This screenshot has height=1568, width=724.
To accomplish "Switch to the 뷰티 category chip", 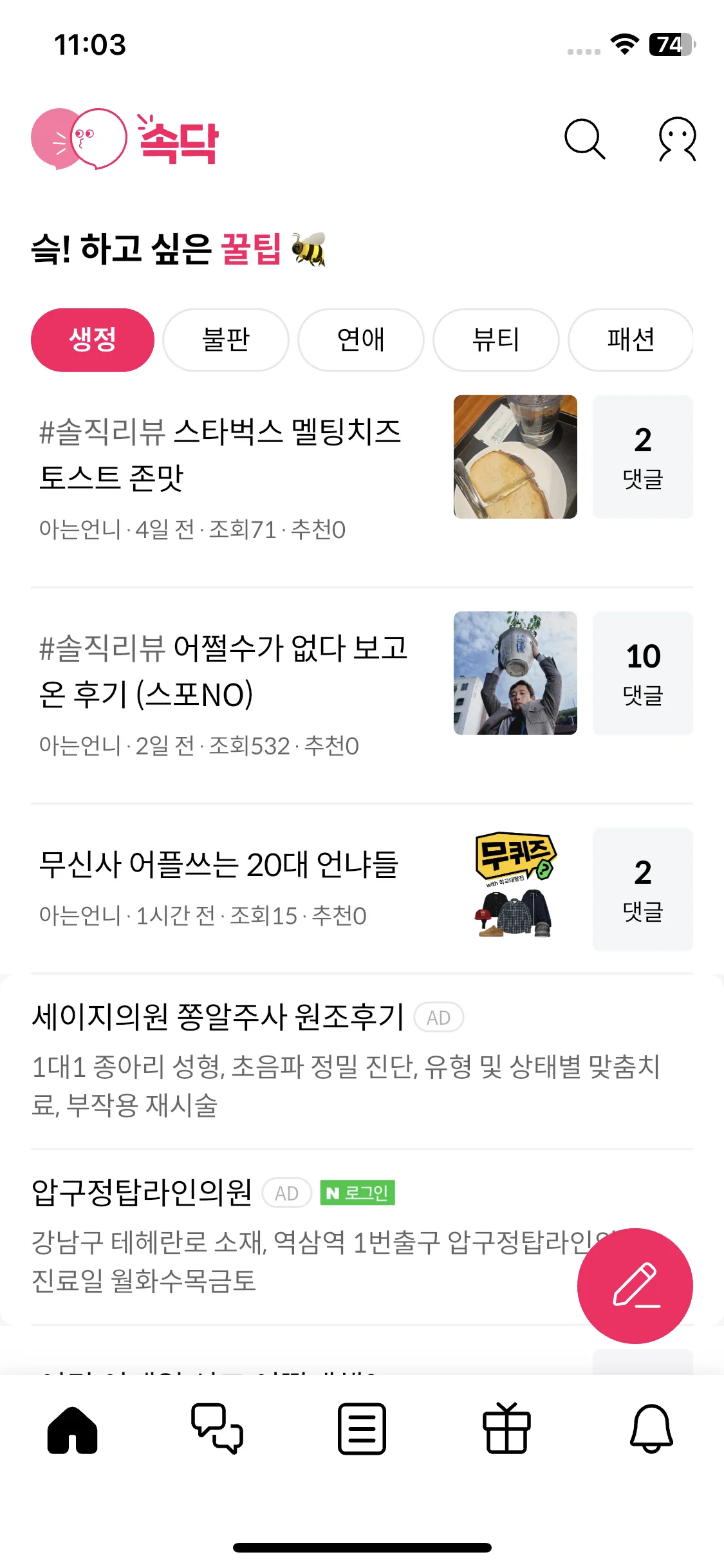I will click(496, 340).
